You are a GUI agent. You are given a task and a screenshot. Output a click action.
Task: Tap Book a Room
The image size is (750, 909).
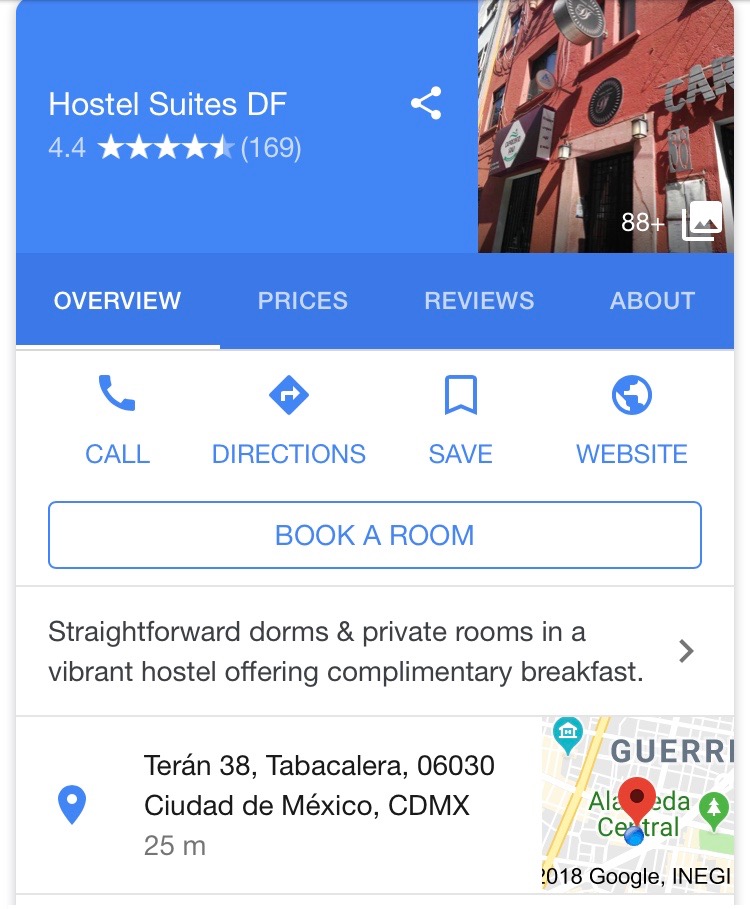[375, 535]
